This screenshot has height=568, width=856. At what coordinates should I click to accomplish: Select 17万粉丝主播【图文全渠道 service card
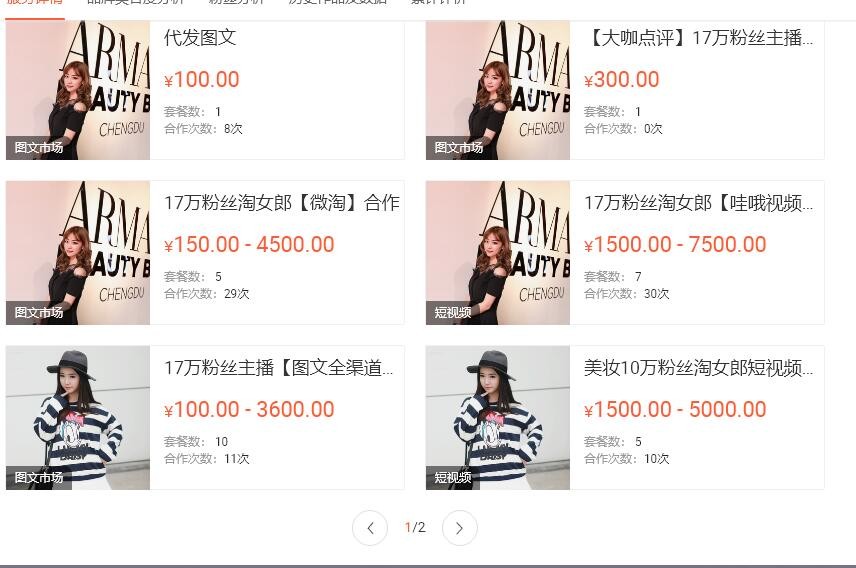[x=278, y=368]
